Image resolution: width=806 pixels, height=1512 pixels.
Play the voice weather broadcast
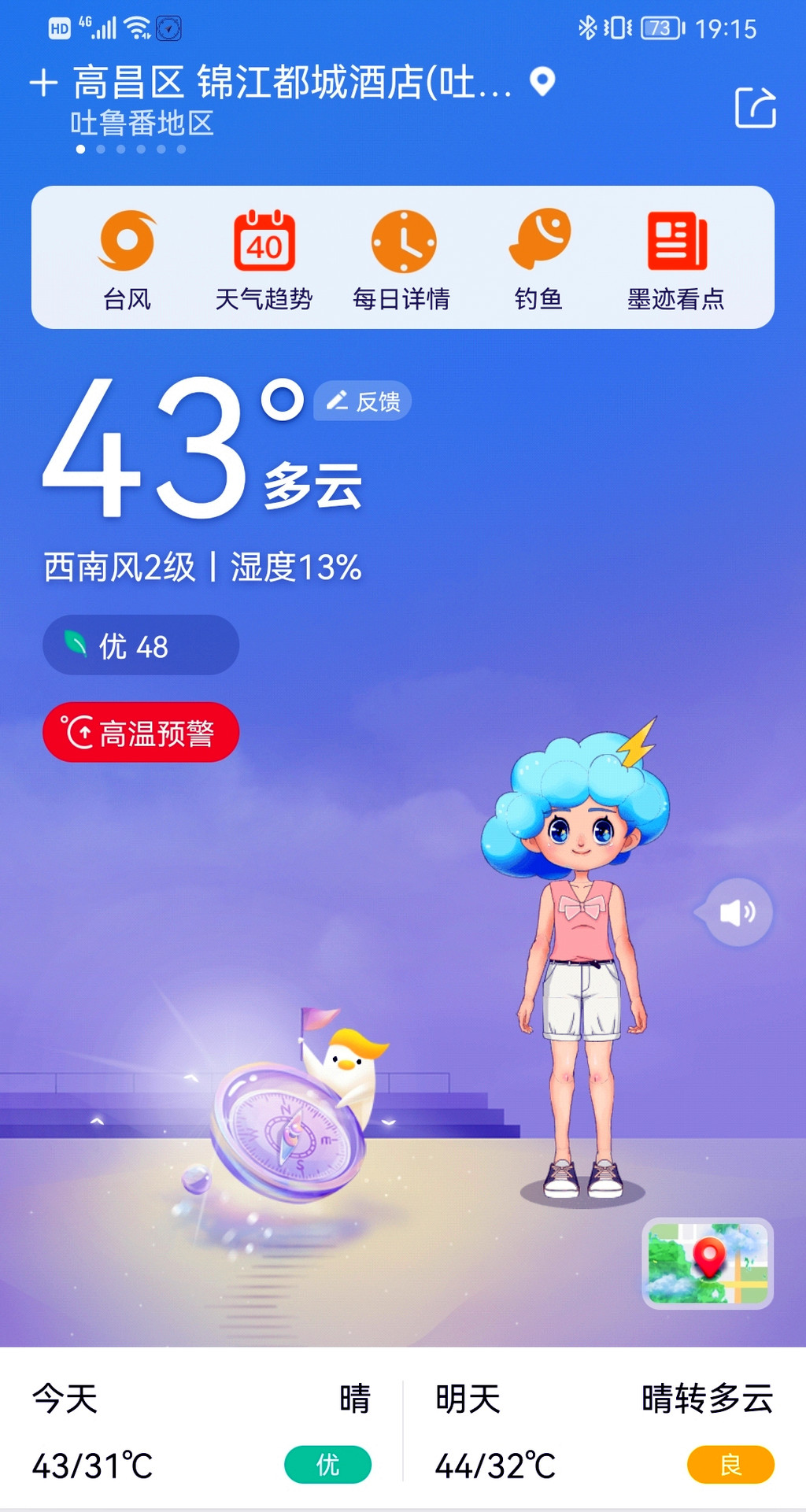click(x=738, y=912)
